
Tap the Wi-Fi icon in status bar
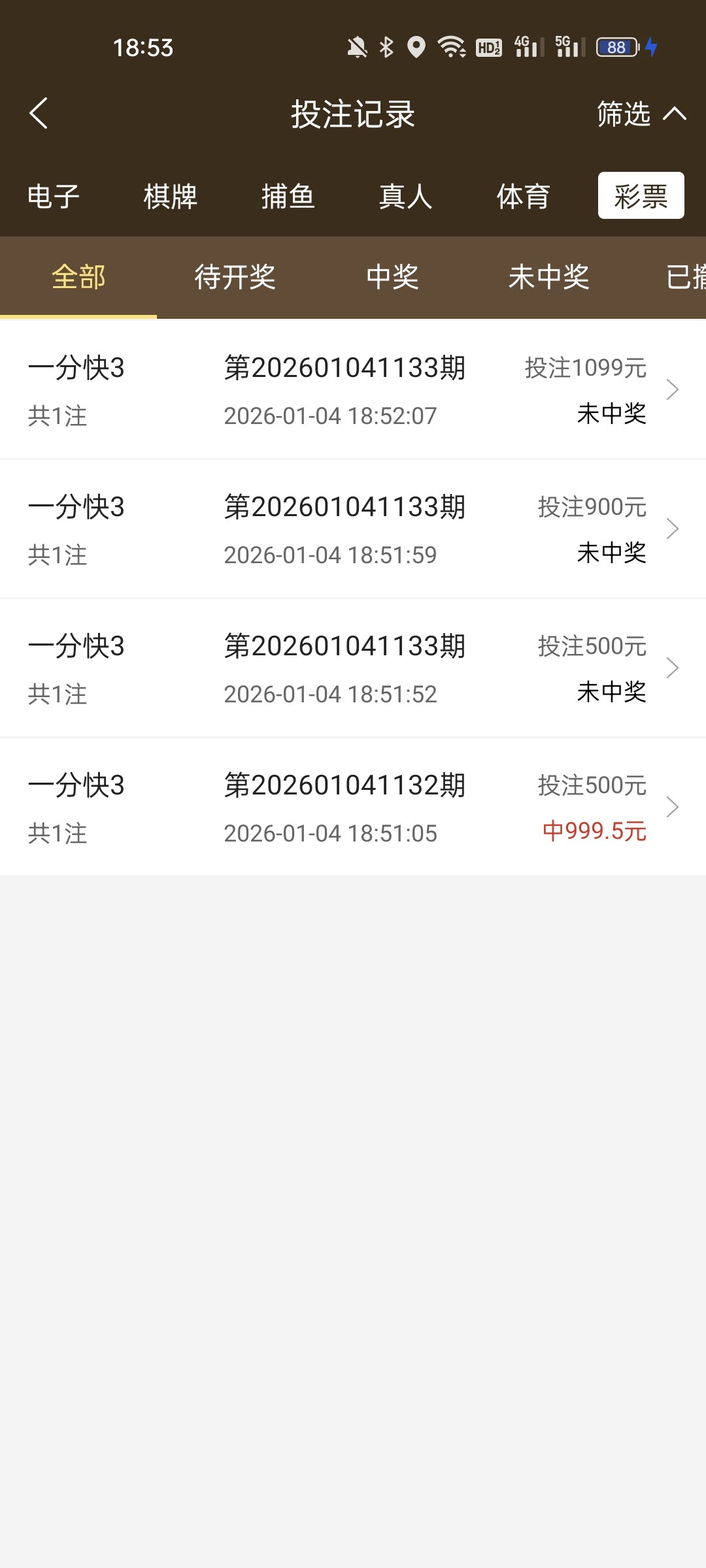(450, 46)
